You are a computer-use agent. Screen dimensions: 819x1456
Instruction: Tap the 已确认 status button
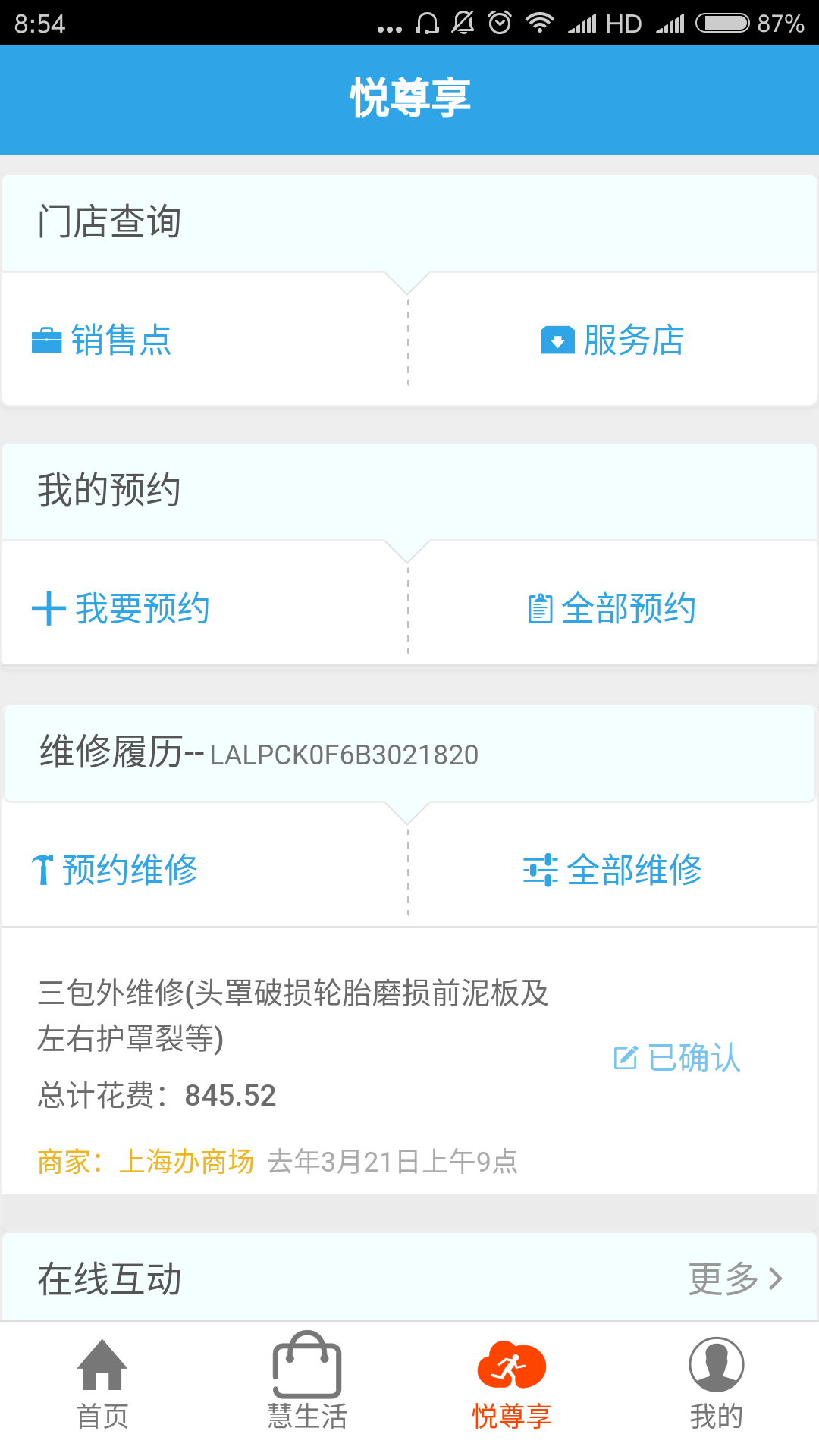pyautogui.click(x=677, y=1057)
